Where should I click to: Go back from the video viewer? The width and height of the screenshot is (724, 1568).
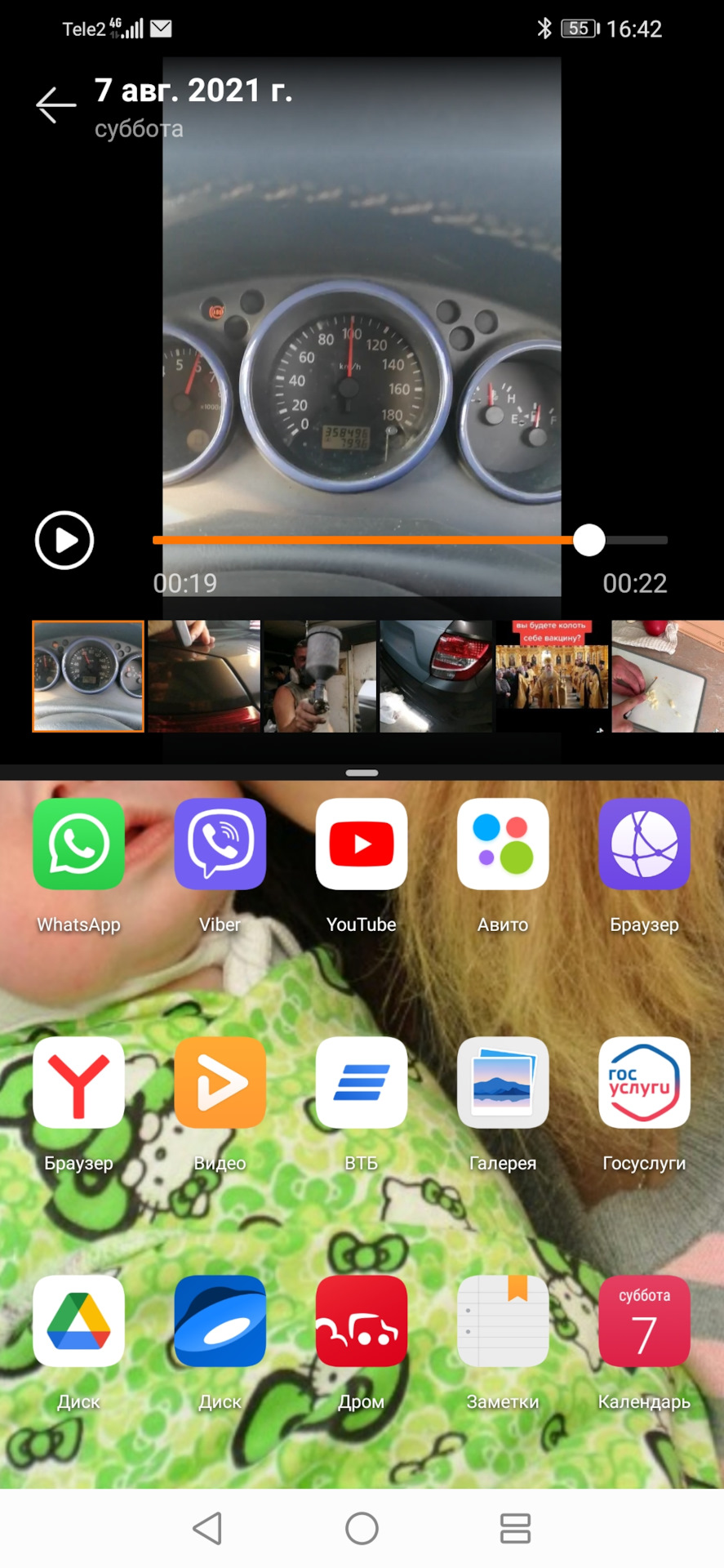click(x=56, y=105)
